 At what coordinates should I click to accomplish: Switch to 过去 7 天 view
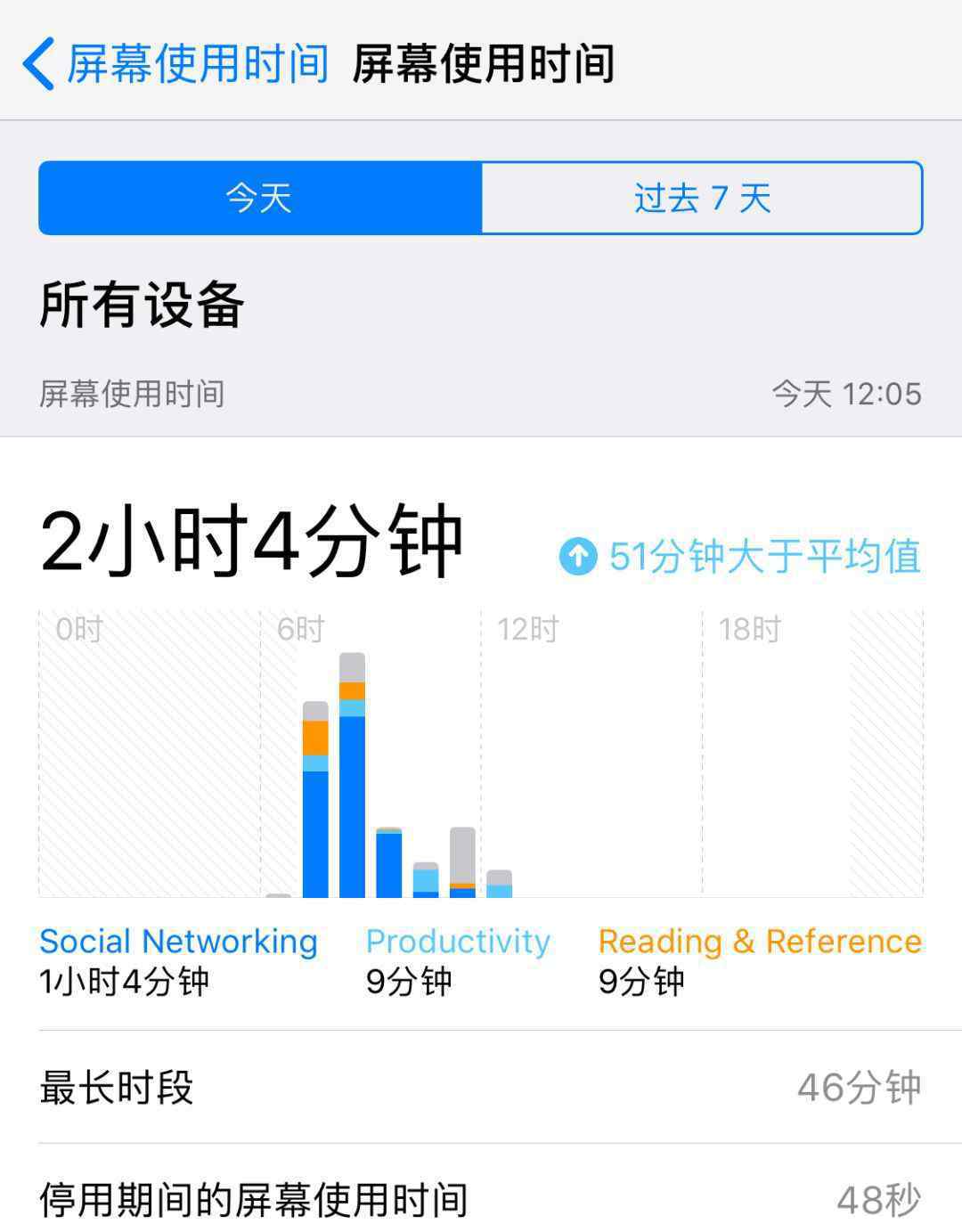click(702, 198)
